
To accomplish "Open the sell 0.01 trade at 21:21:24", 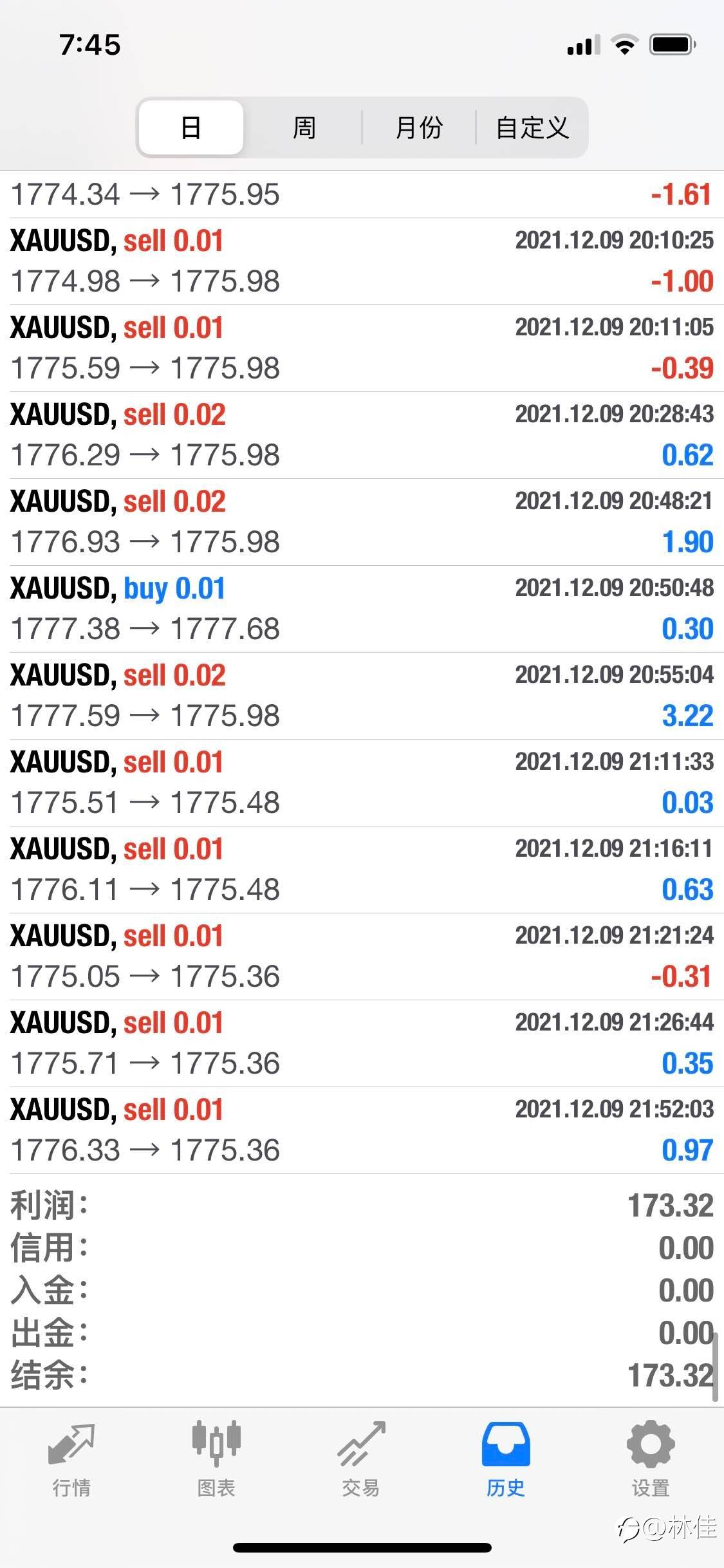I will click(362, 957).
